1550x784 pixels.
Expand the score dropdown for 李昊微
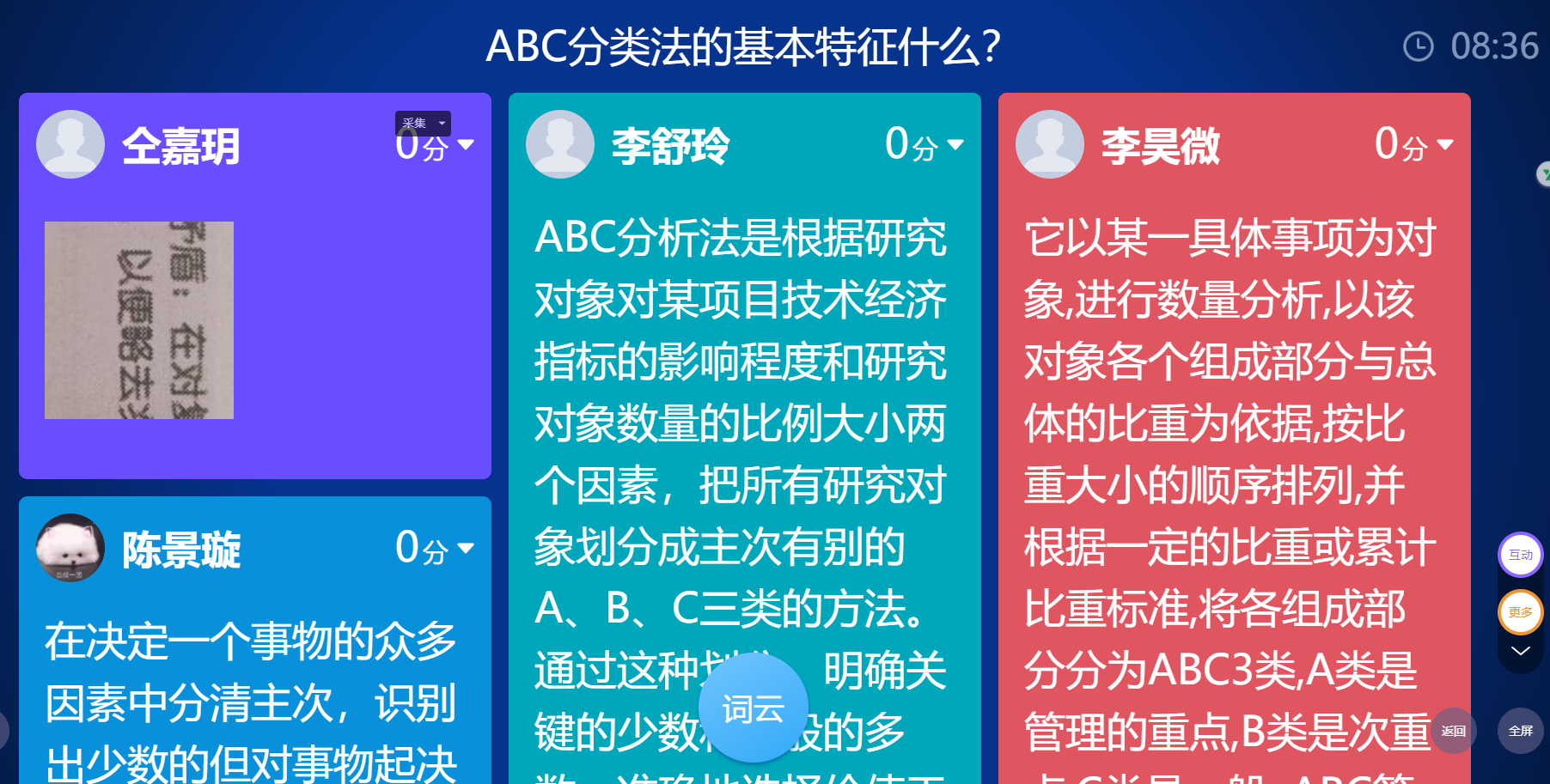[1444, 144]
